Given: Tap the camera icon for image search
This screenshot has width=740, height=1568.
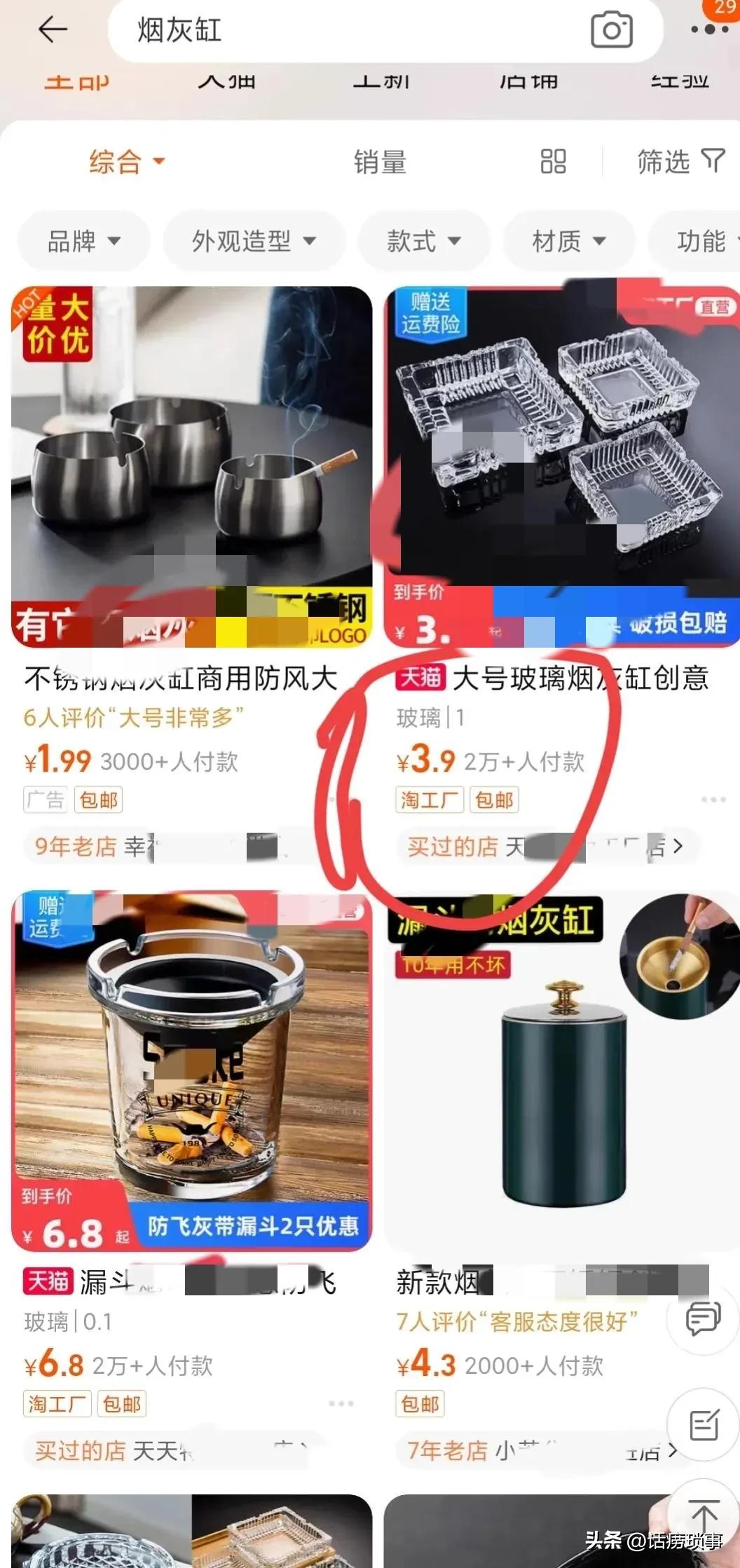Looking at the screenshot, I should tap(612, 29).
